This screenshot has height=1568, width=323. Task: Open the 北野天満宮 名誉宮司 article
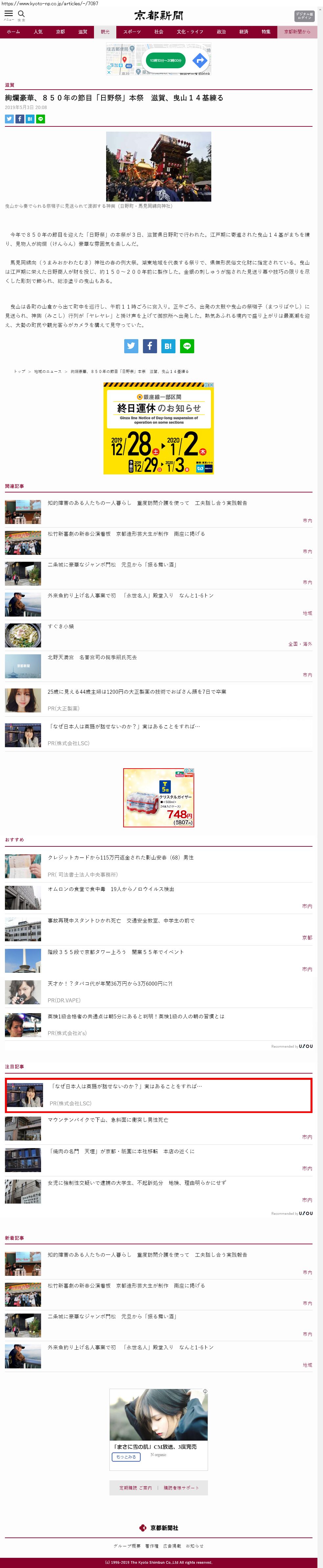pos(92,657)
